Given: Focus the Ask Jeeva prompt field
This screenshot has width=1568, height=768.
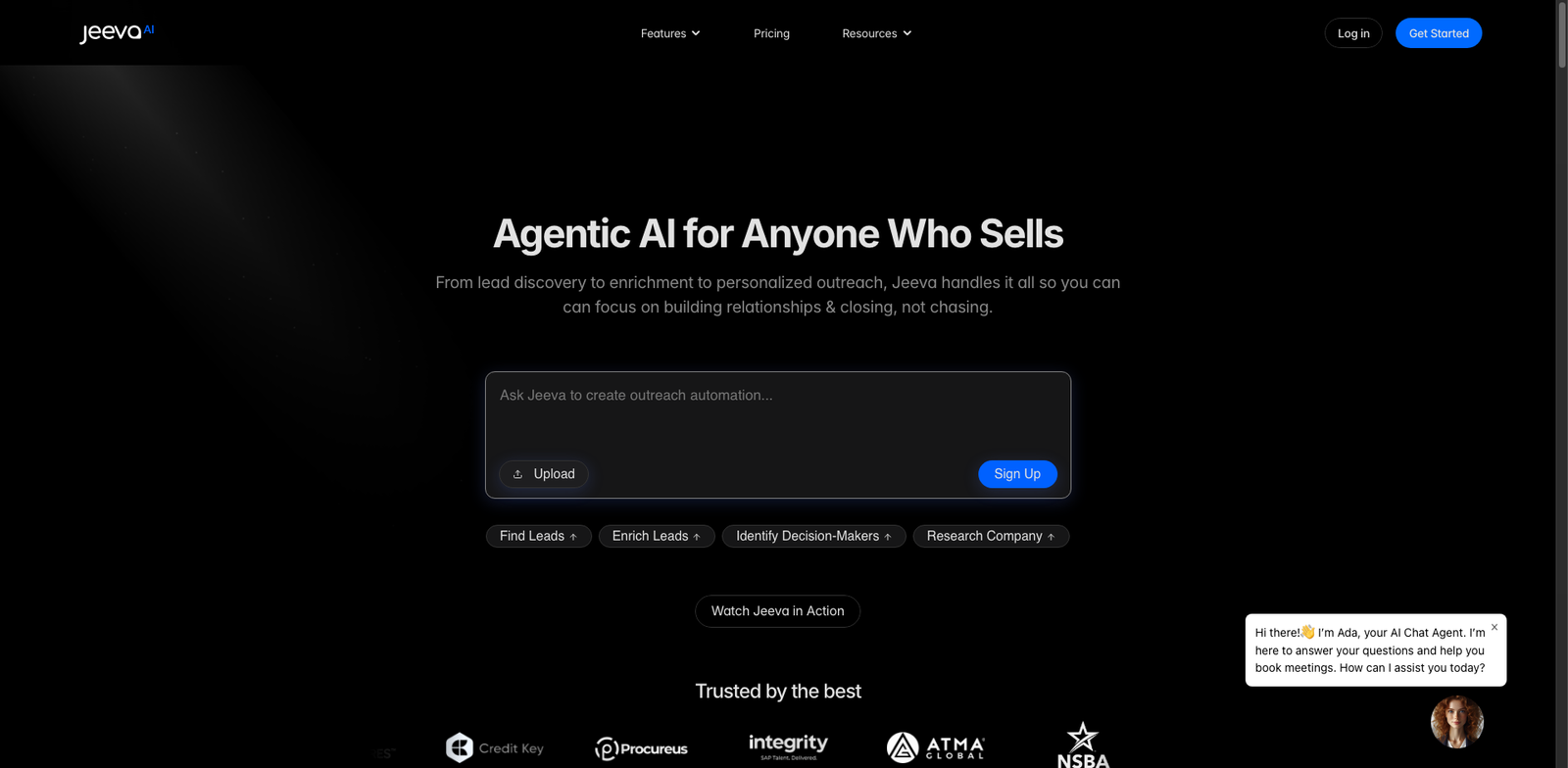Looking at the screenshot, I should [776, 411].
